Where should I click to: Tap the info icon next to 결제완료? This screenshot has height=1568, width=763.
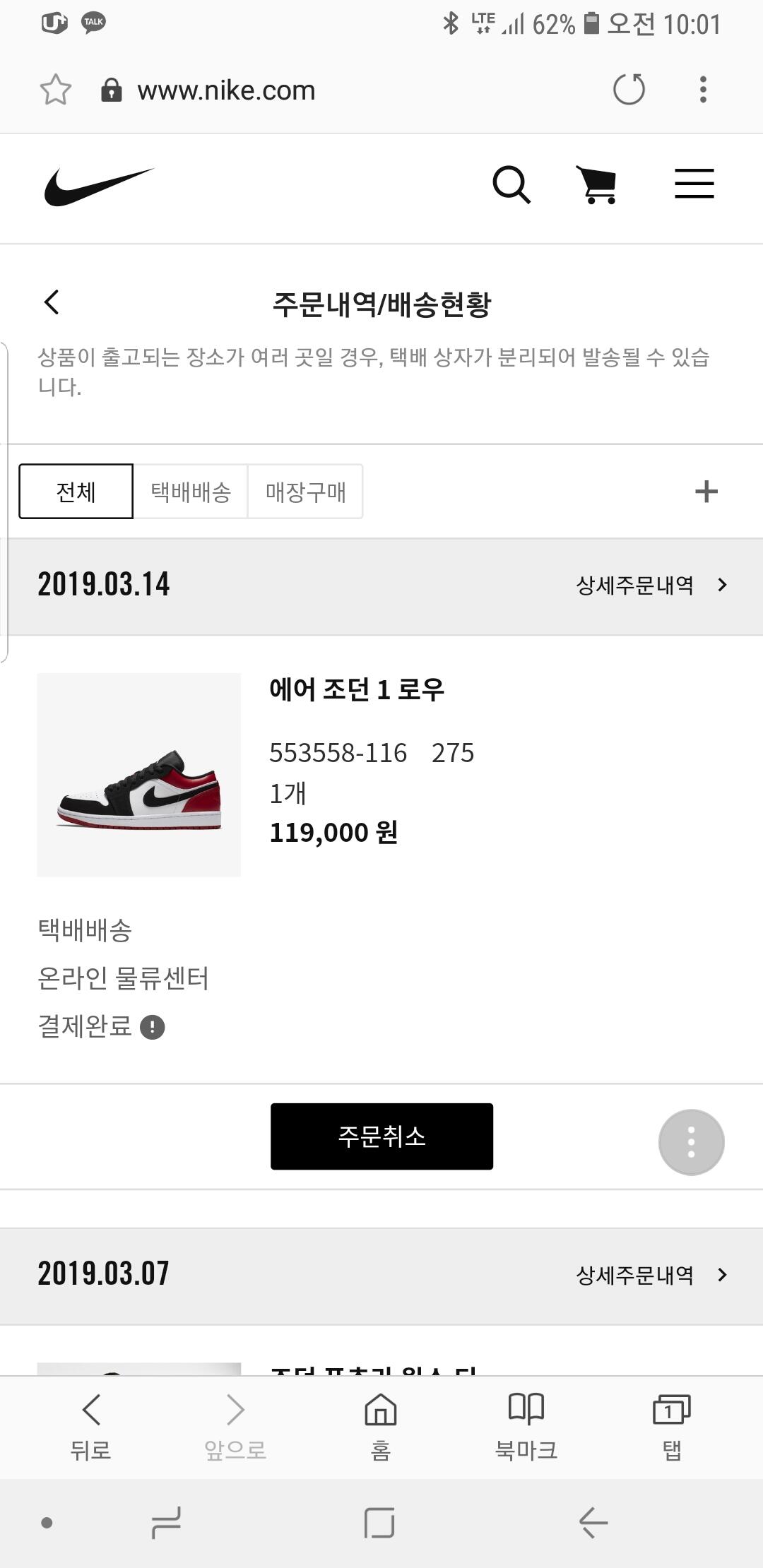[153, 1027]
